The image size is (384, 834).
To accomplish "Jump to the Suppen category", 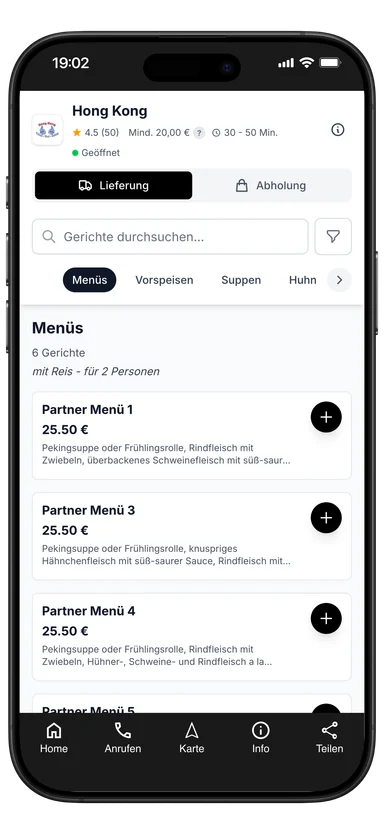I will pyautogui.click(x=241, y=280).
